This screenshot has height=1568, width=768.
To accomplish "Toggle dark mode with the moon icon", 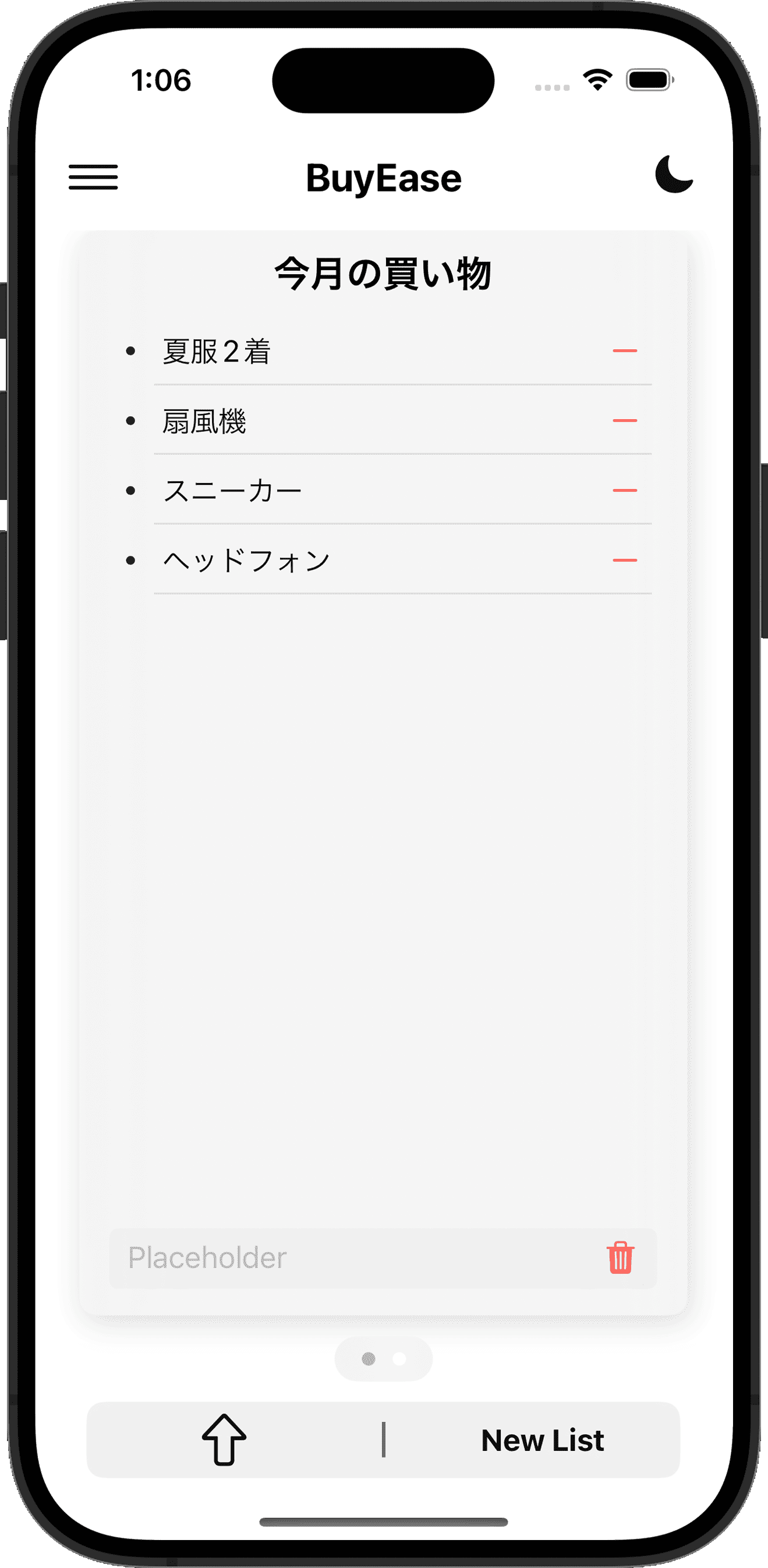I will 674,174.
